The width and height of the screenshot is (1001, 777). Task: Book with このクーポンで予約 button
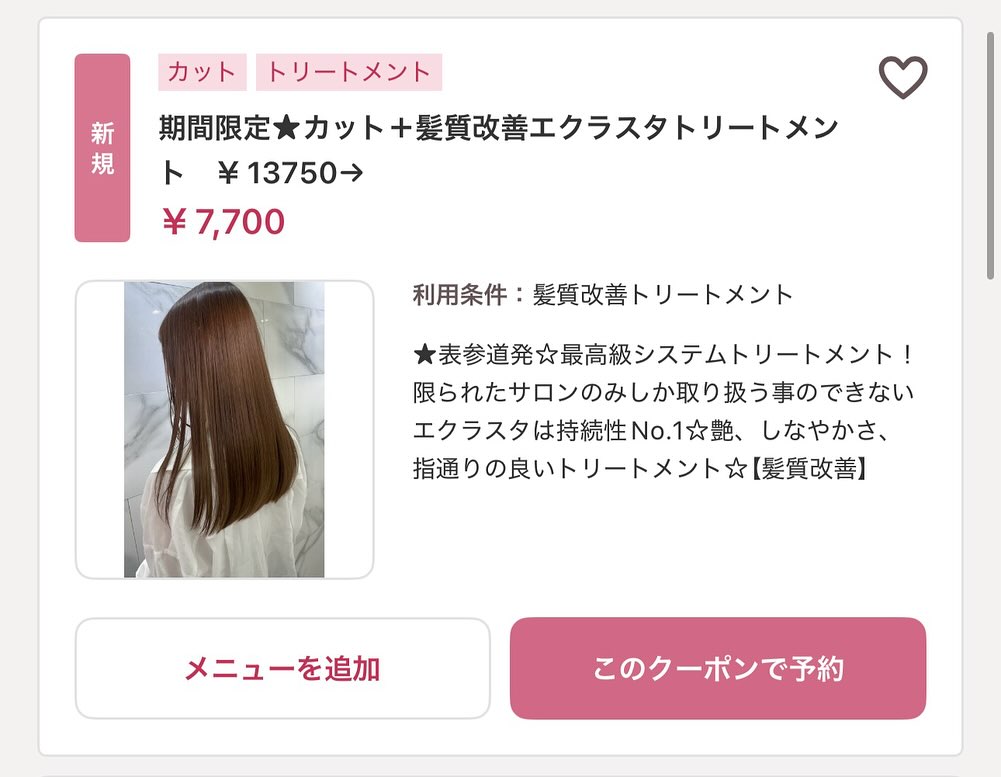click(x=718, y=668)
